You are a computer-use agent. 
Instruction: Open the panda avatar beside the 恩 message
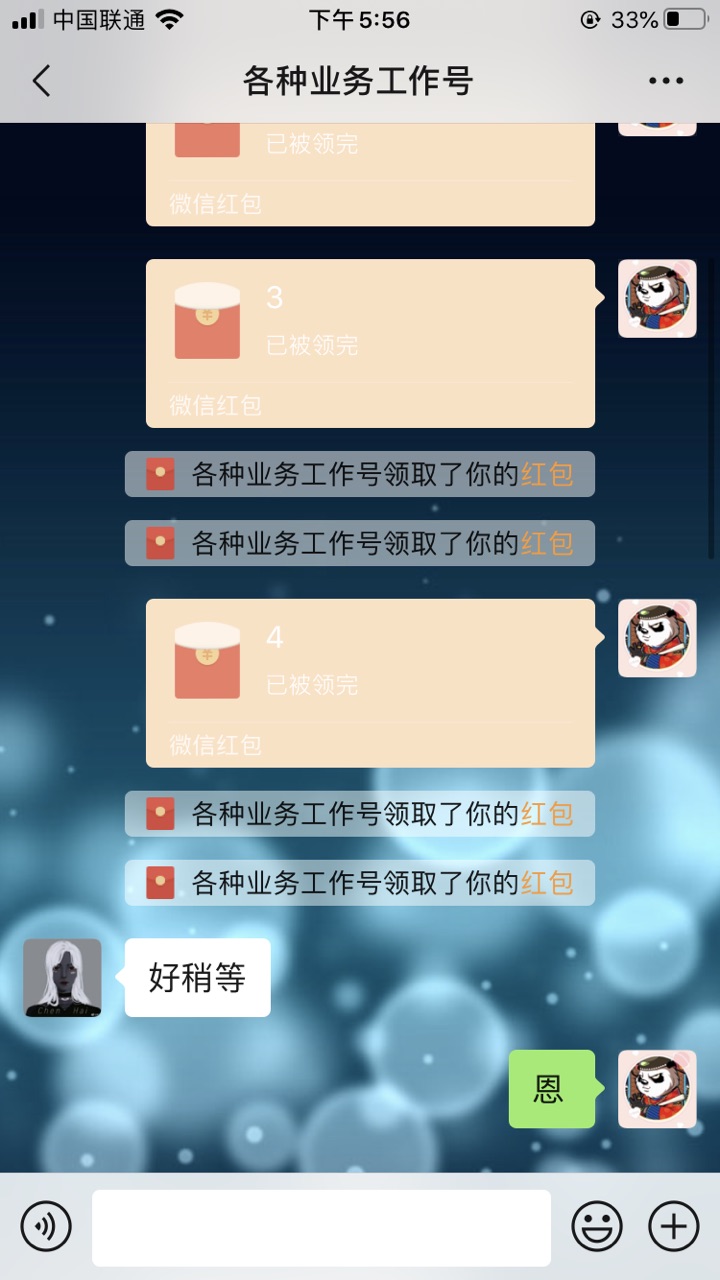point(657,1089)
